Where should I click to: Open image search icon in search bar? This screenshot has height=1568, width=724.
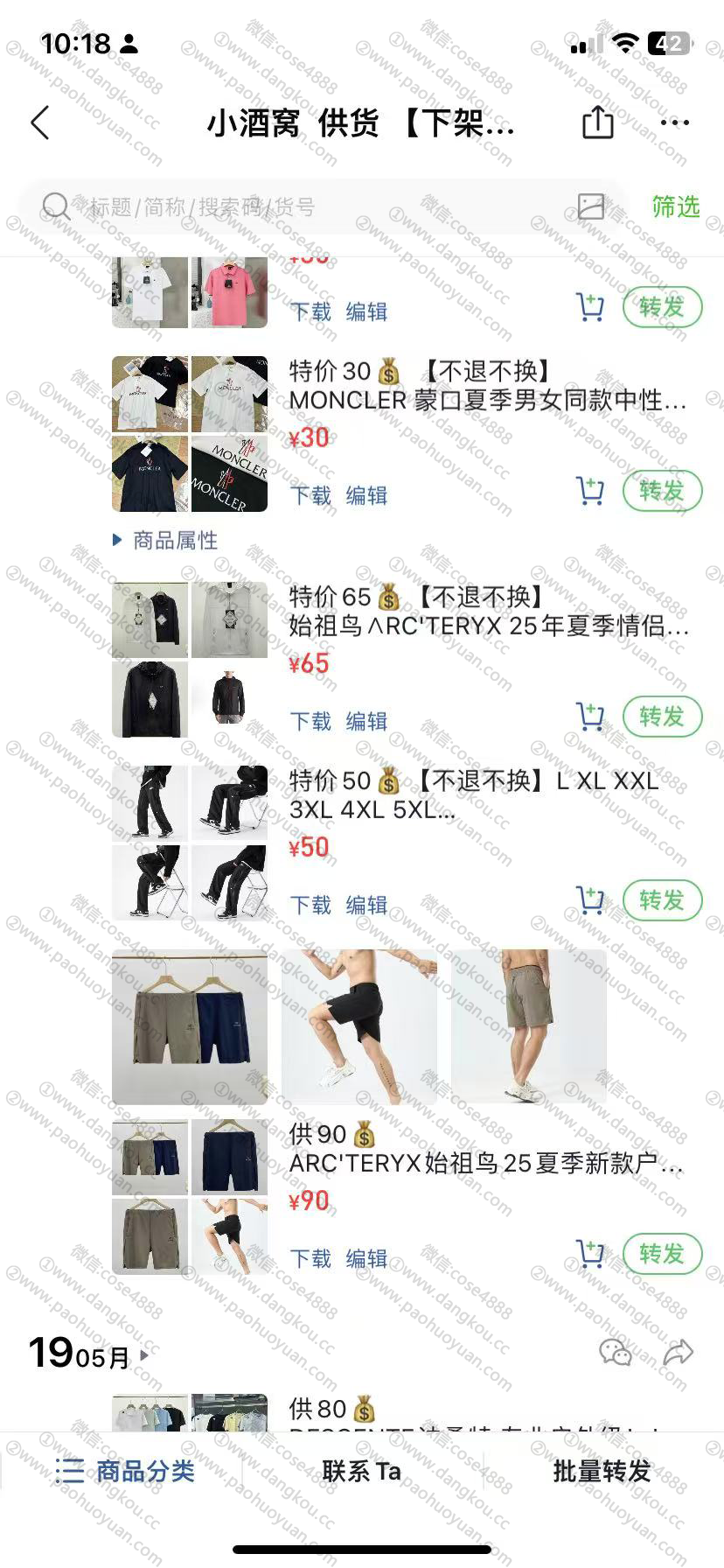(591, 206)
